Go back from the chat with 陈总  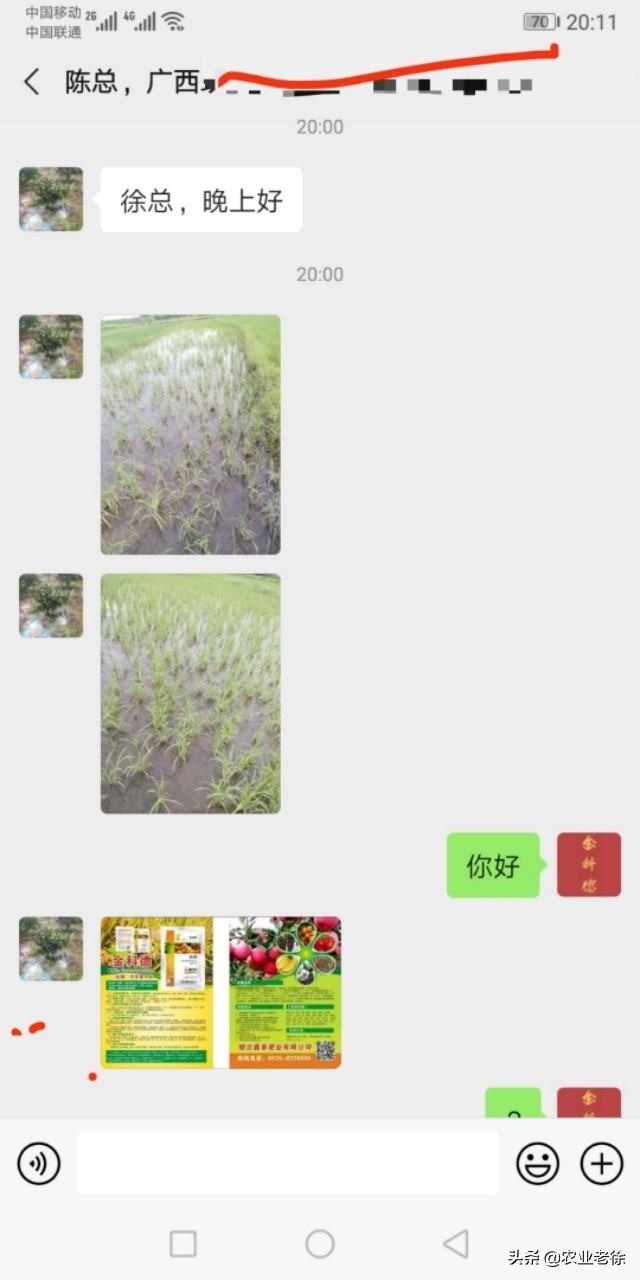(x=32, y=82)
